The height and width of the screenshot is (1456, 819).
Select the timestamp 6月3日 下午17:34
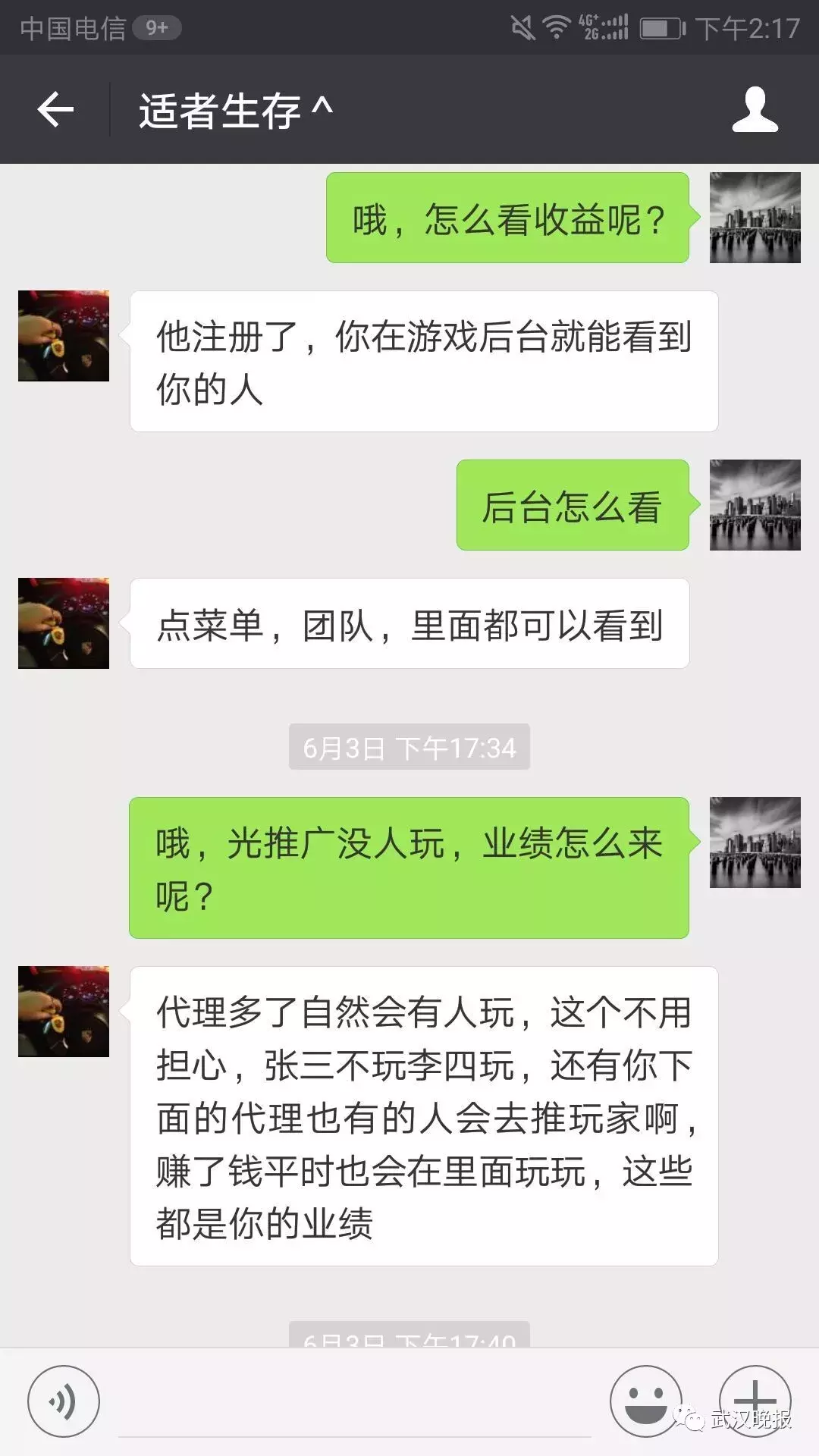point(408,746)
